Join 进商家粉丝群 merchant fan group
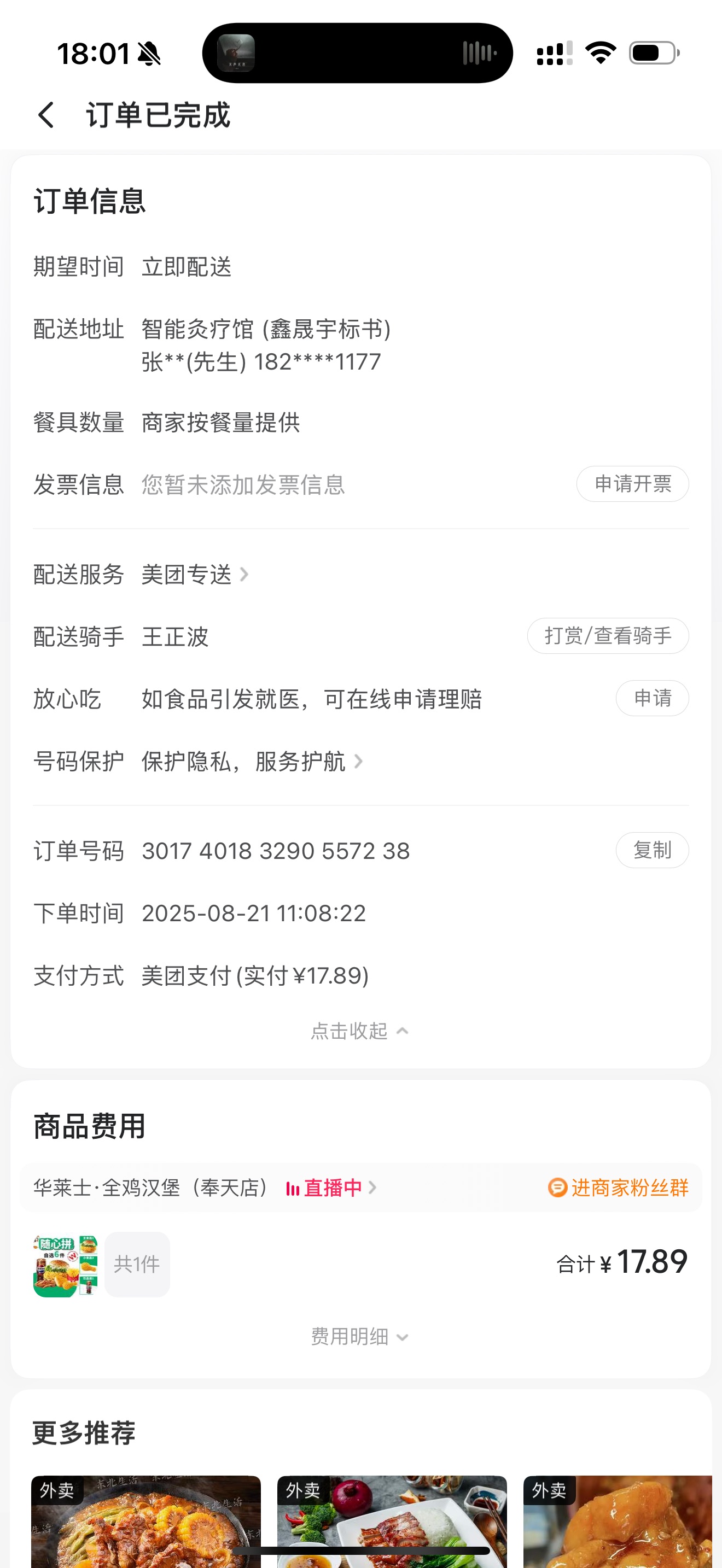This screenshot has height=1568, width=722. [619, 1187]
